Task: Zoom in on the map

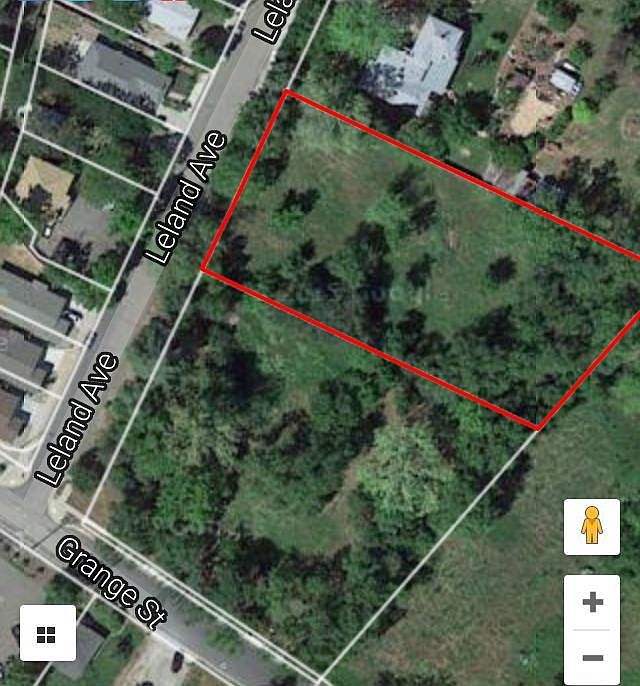Action: click(592, 602)
